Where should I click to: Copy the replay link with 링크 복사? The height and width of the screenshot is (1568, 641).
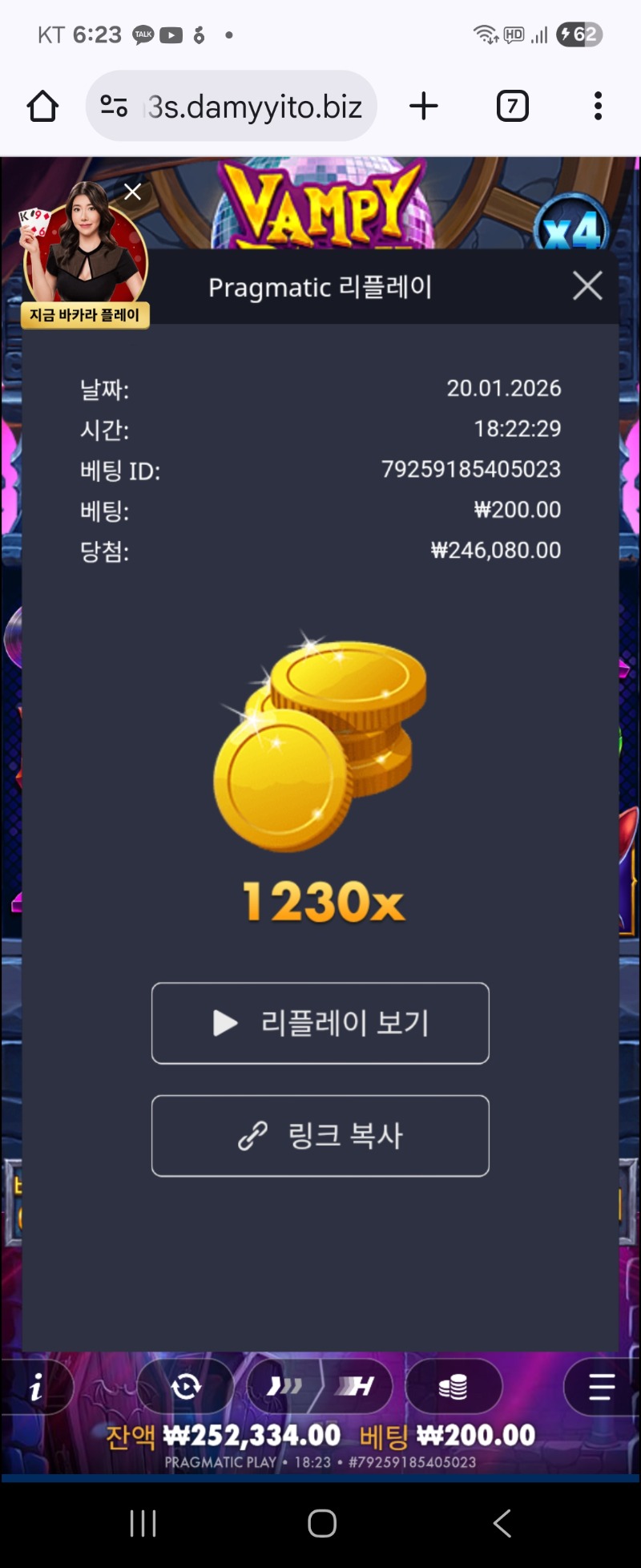[x=320, y=1135]
